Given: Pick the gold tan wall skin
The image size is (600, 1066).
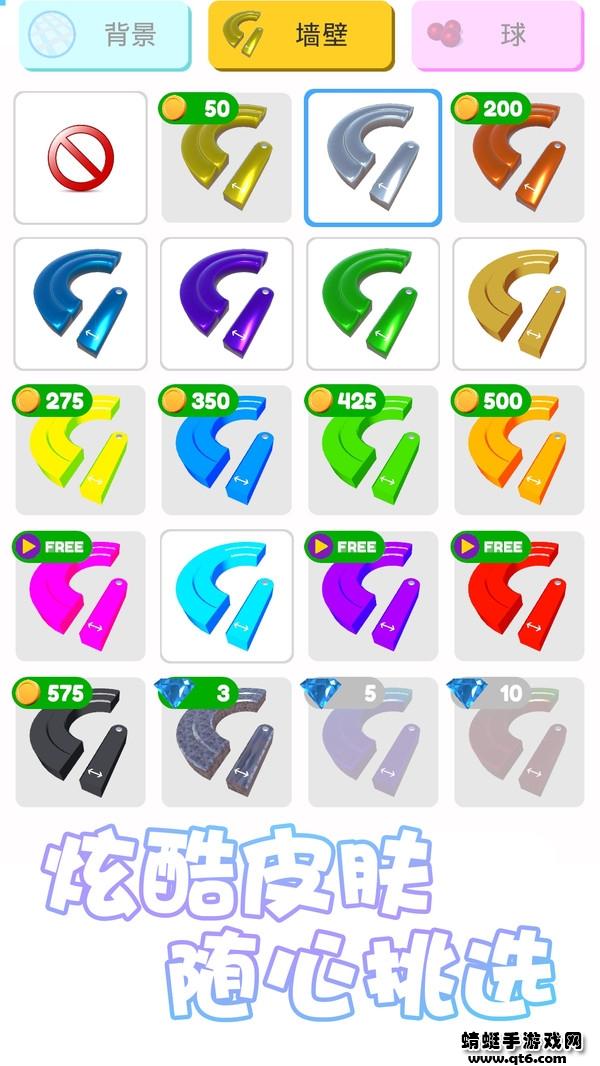Looking at the screenshot, I should click(519, 304).
